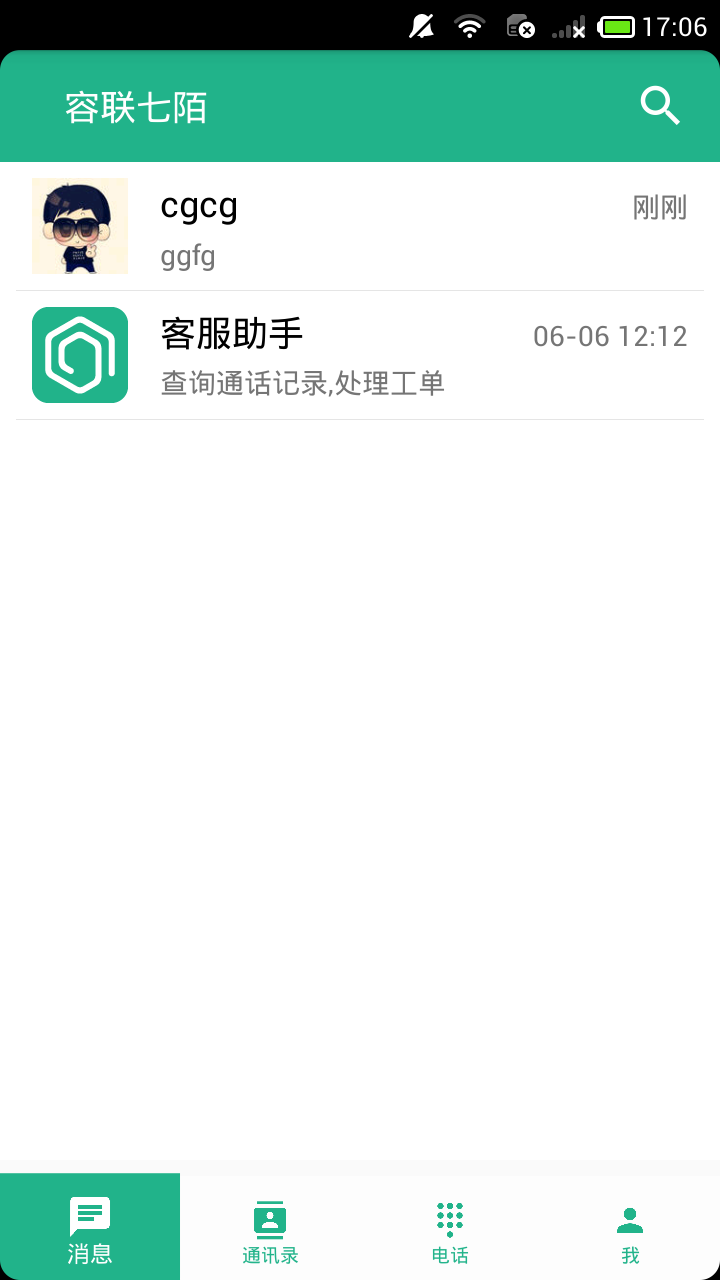Switch to the 通讯录 tab

[270, 1228]
